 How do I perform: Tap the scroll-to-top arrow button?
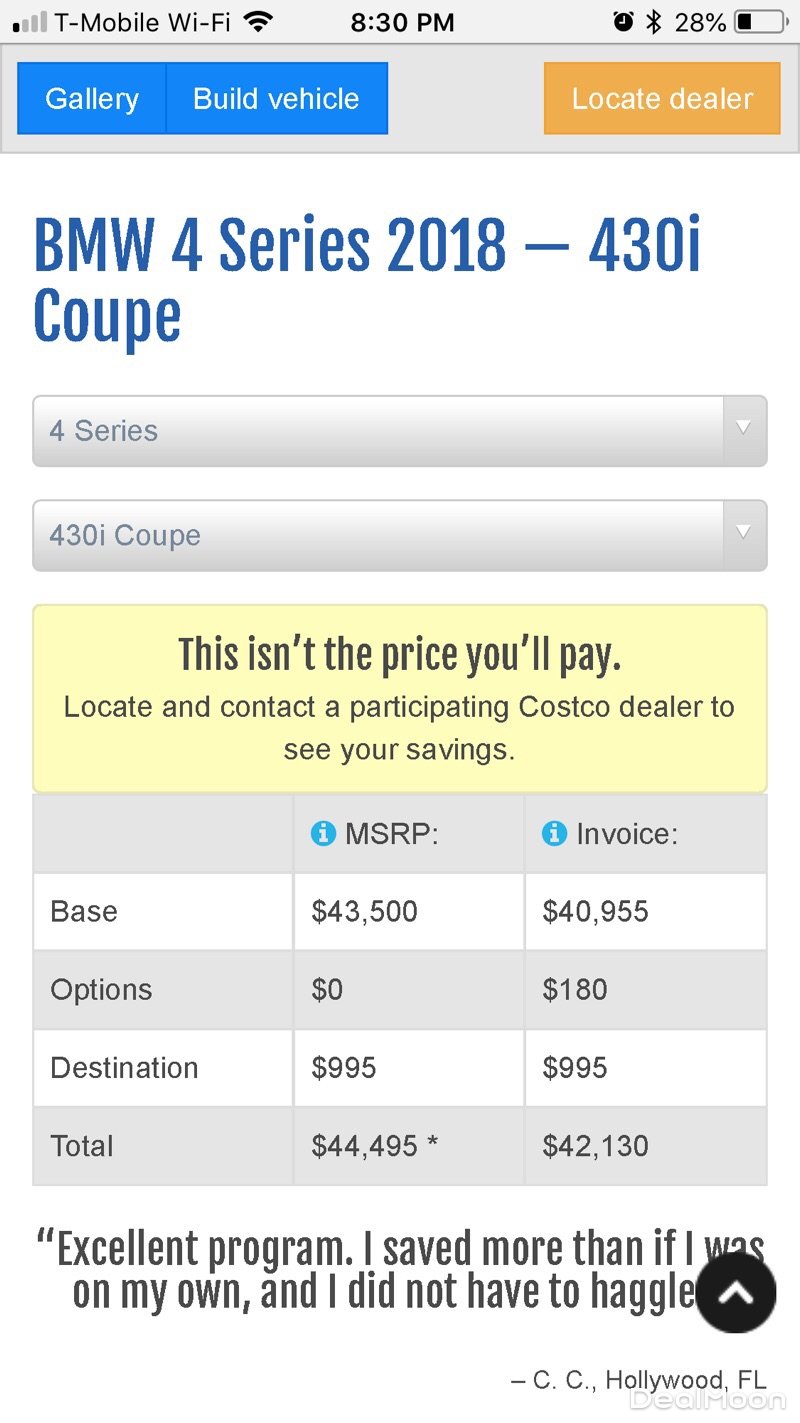tap(735, 1293)
